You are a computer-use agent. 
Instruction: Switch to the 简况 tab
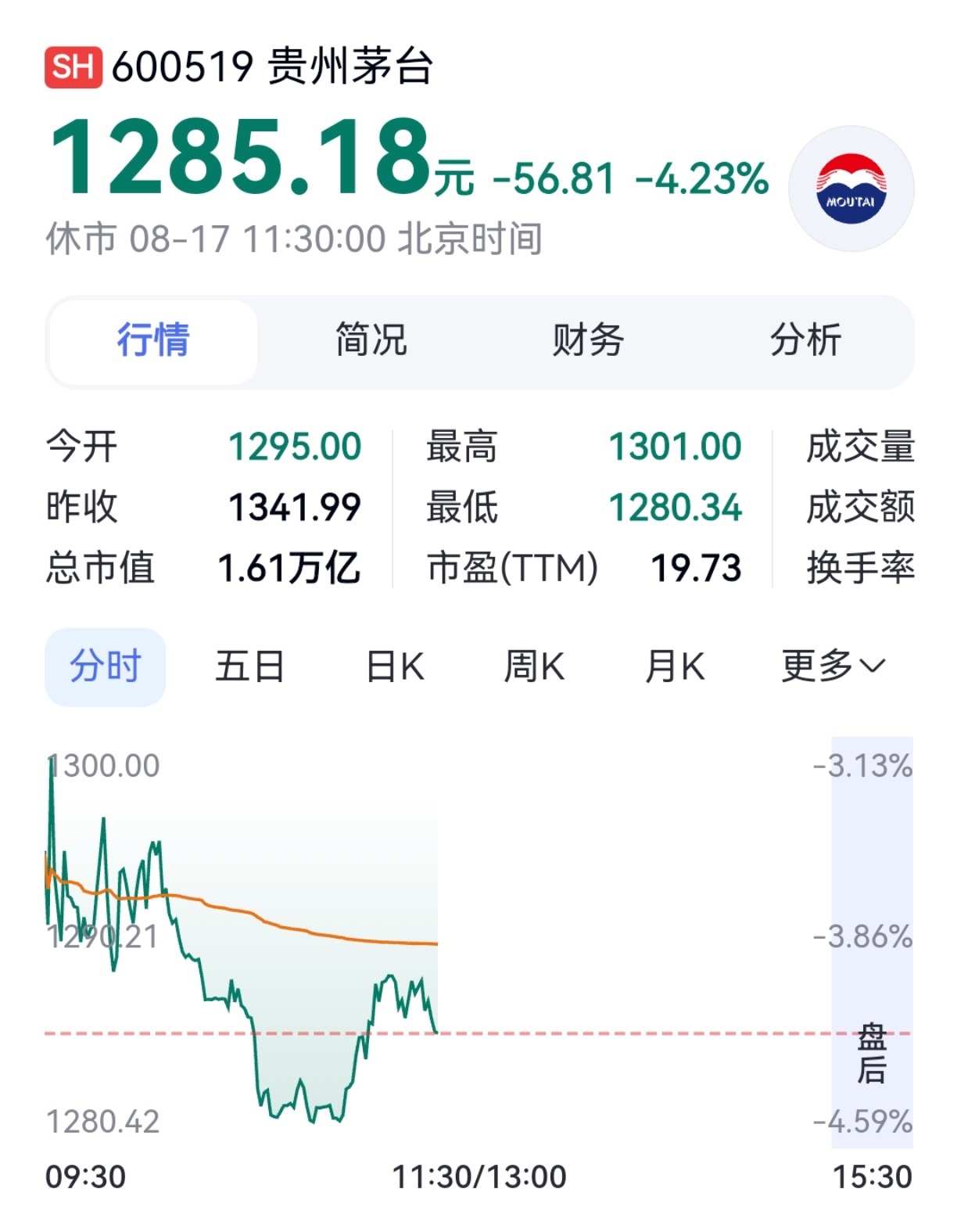[x=371, y=340]
